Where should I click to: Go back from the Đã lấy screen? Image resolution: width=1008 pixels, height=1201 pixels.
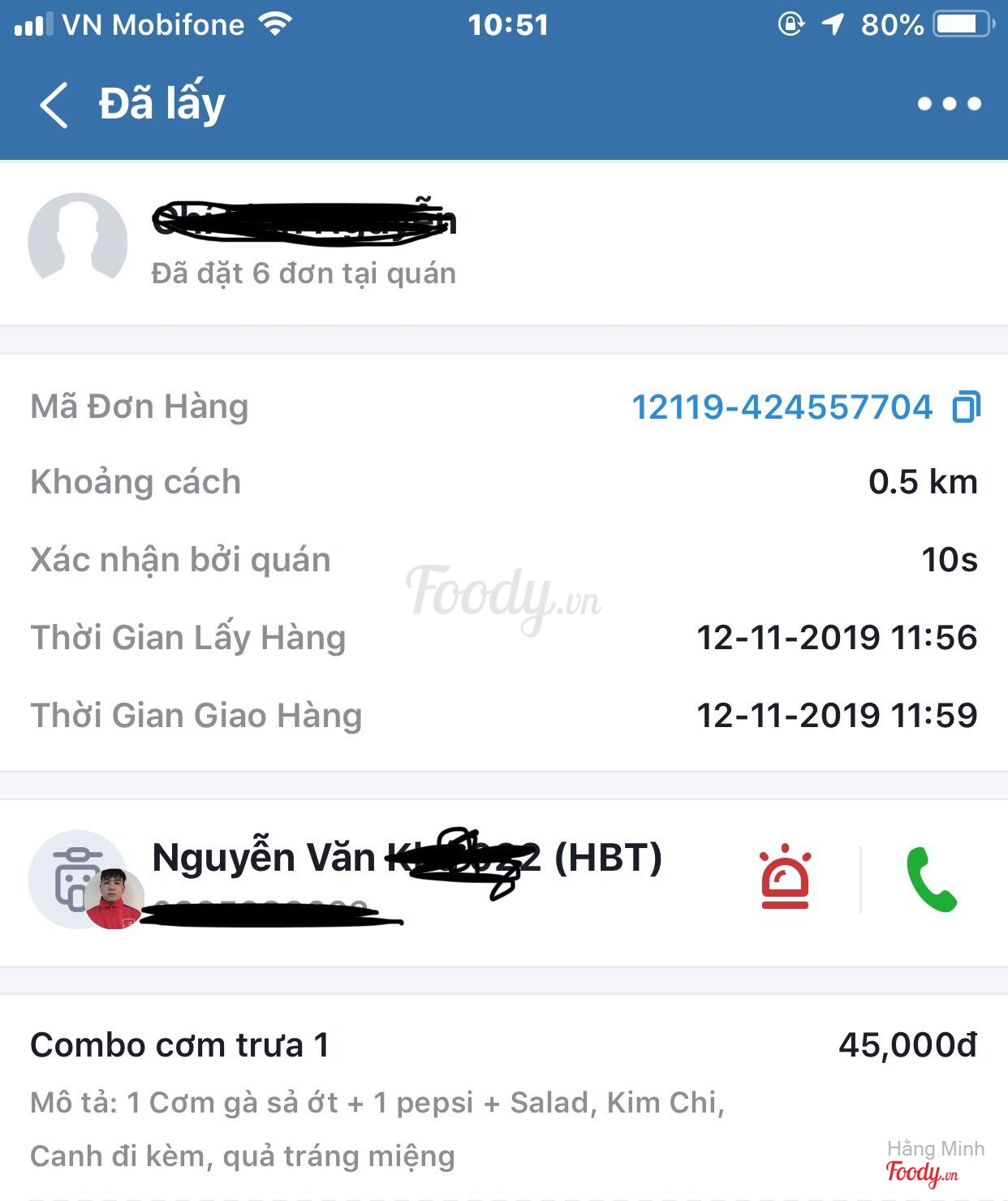(x=54, y=105)
